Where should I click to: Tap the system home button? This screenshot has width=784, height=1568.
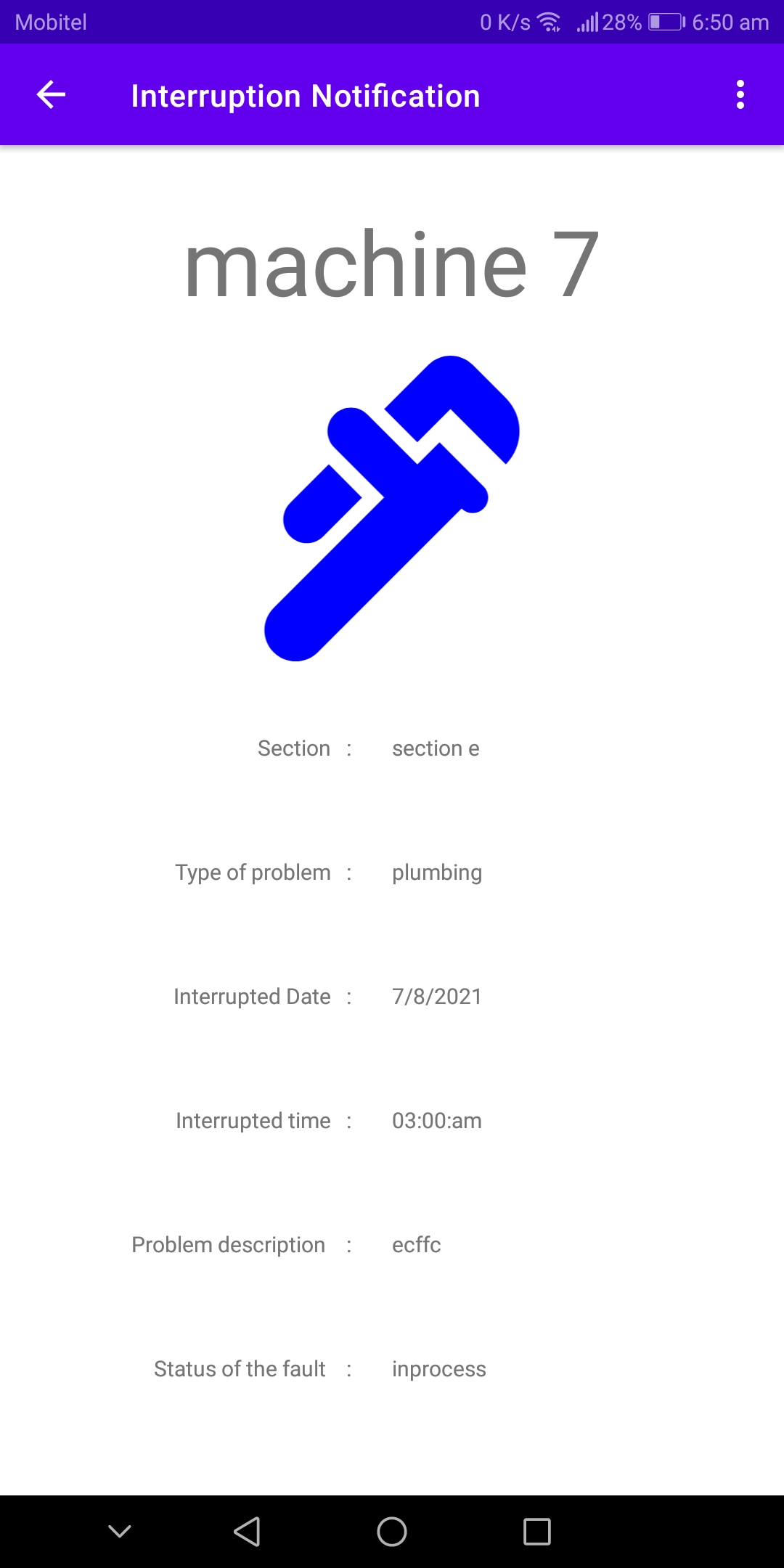point(392,1532)
